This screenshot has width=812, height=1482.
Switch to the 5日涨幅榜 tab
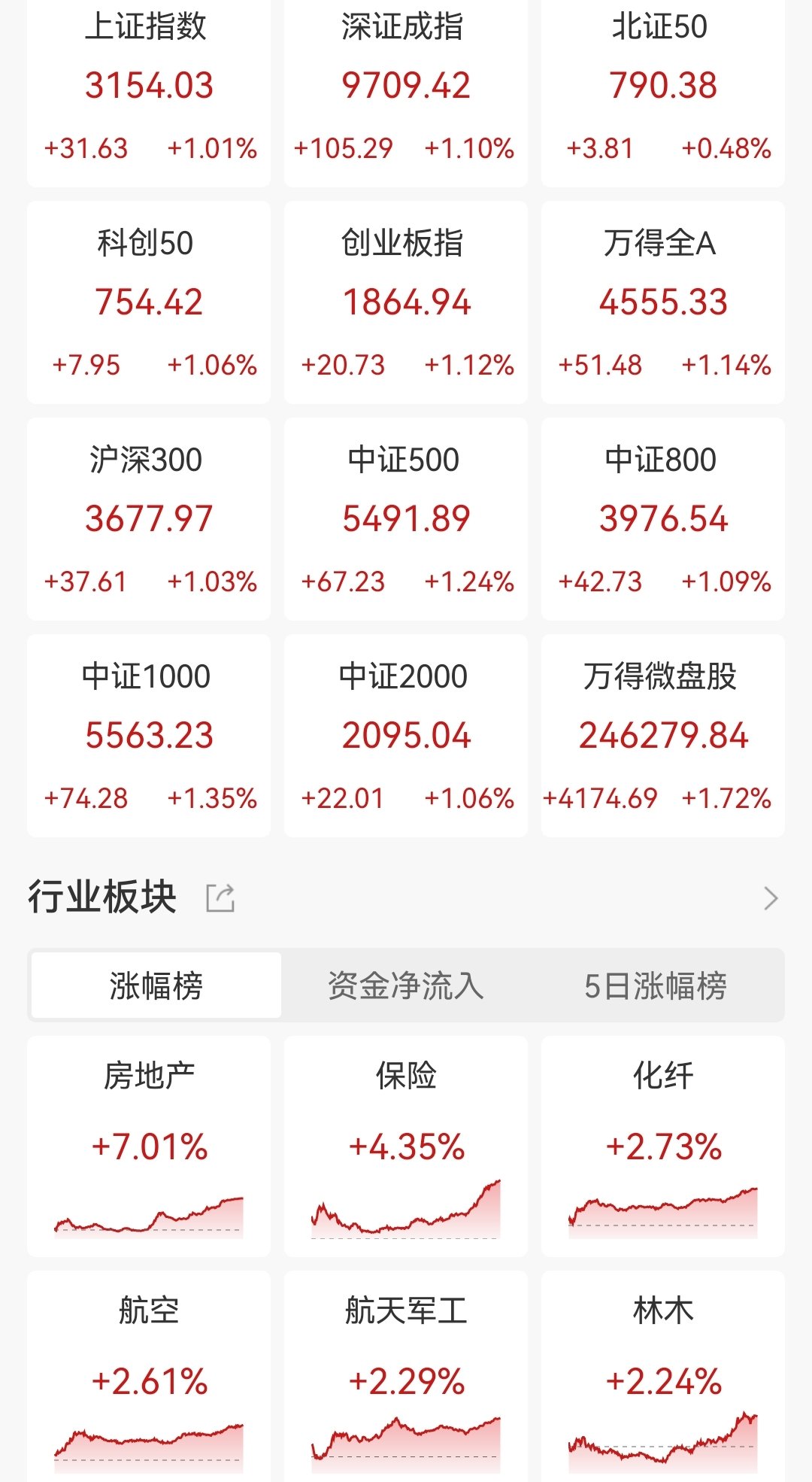(656, 985)
